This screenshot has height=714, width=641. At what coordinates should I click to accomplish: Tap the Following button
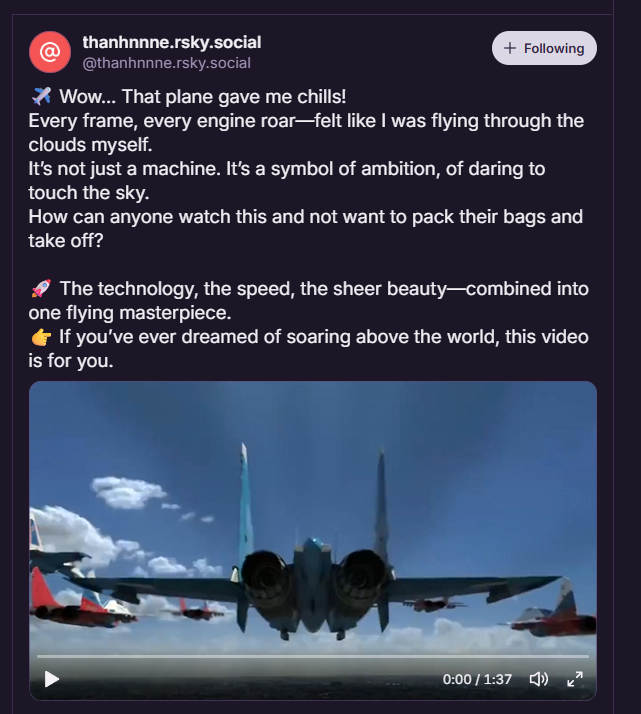pos(544,48)
